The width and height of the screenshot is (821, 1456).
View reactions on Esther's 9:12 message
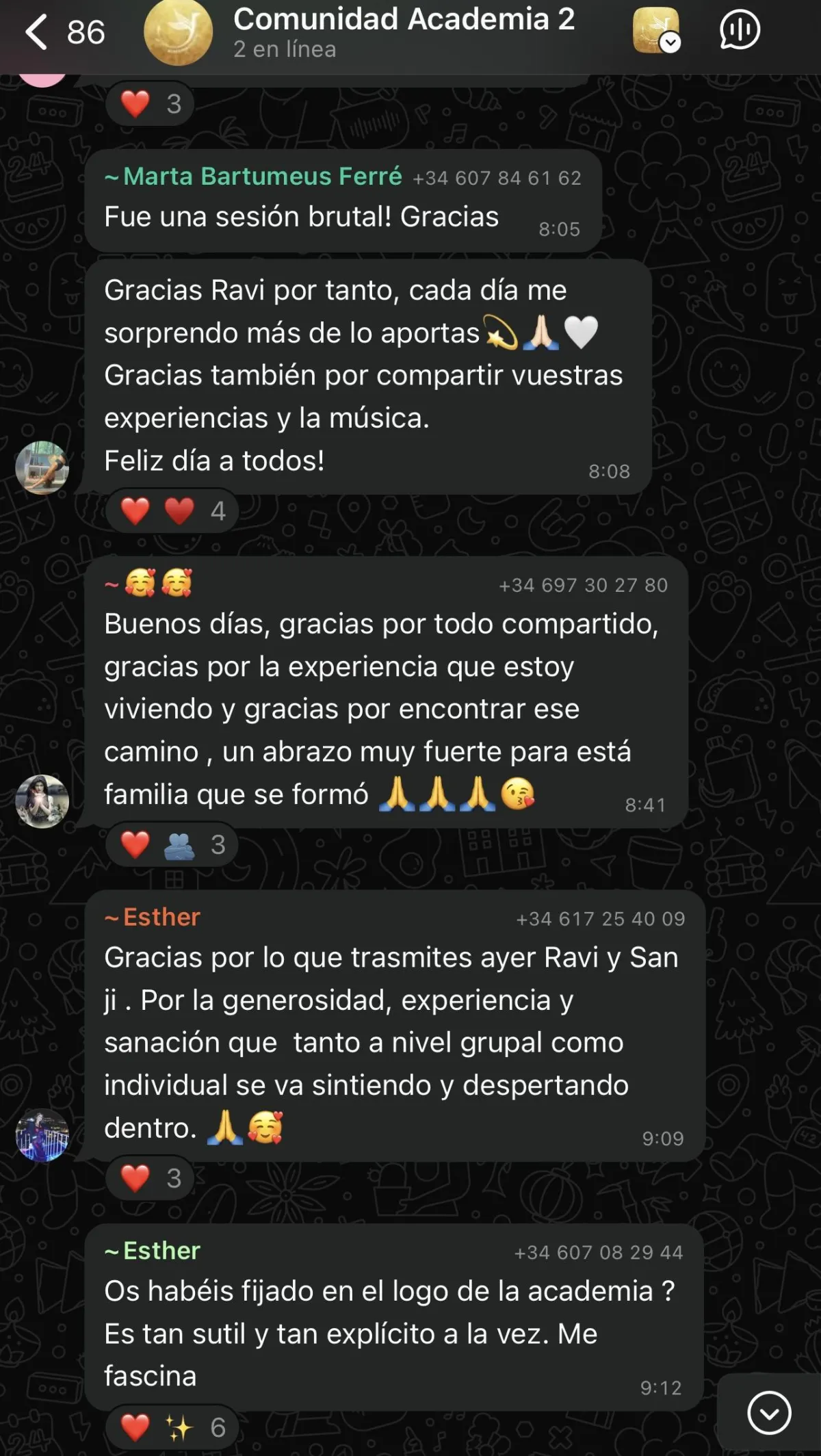pos(172,1427)
